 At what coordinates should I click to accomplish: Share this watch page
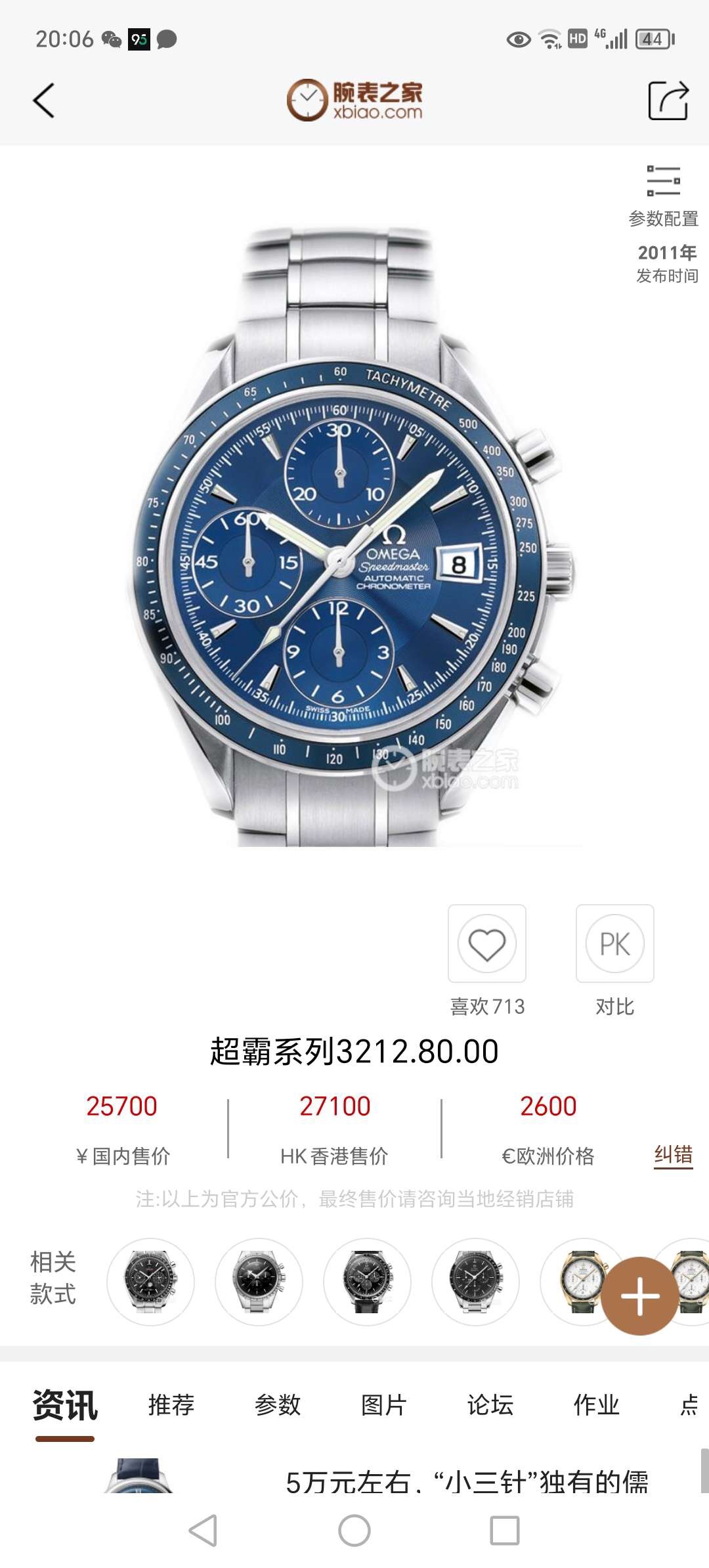[668, 100]
